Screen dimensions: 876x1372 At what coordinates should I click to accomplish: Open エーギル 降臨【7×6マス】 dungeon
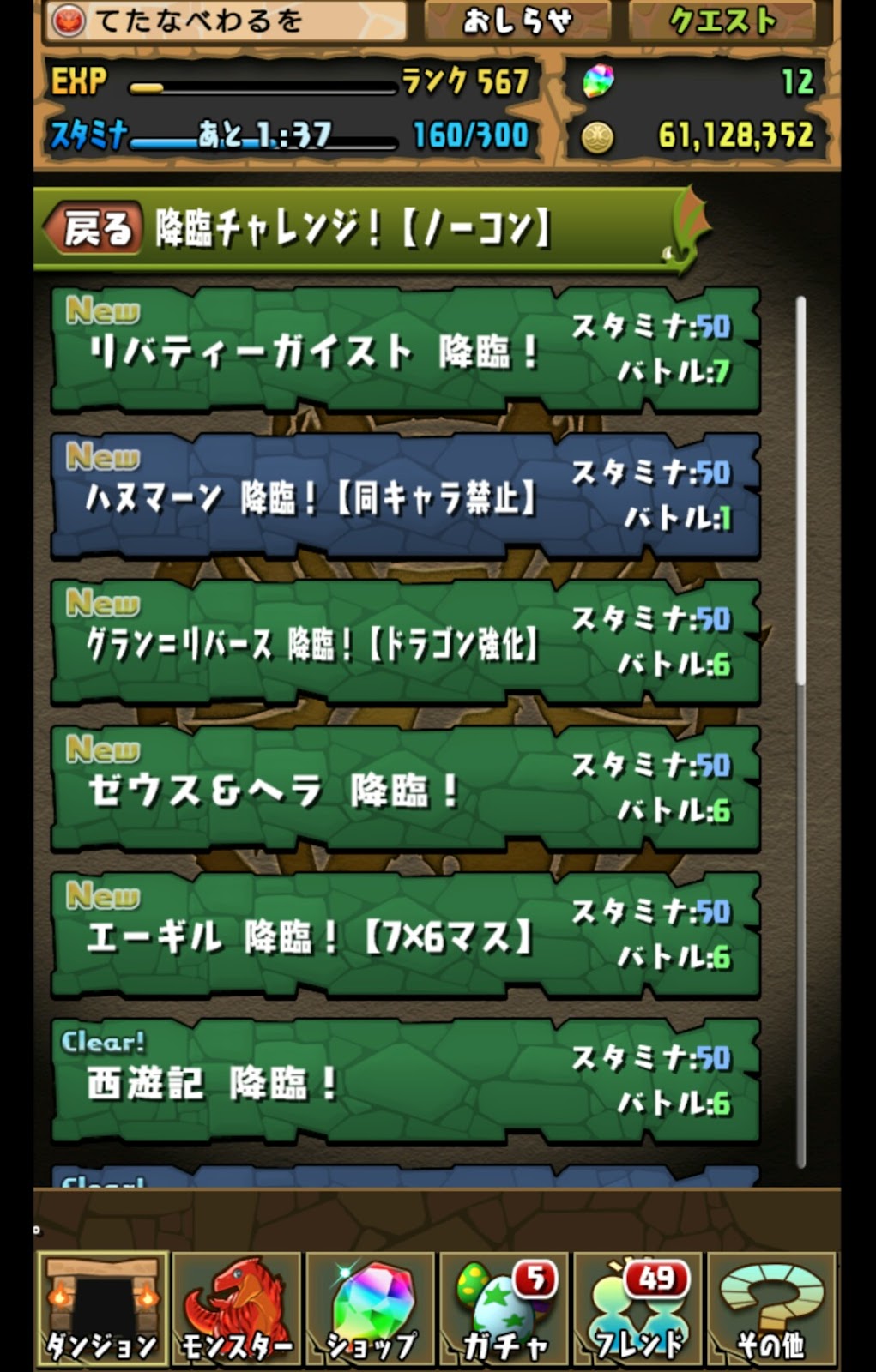[x=405, y=936]
